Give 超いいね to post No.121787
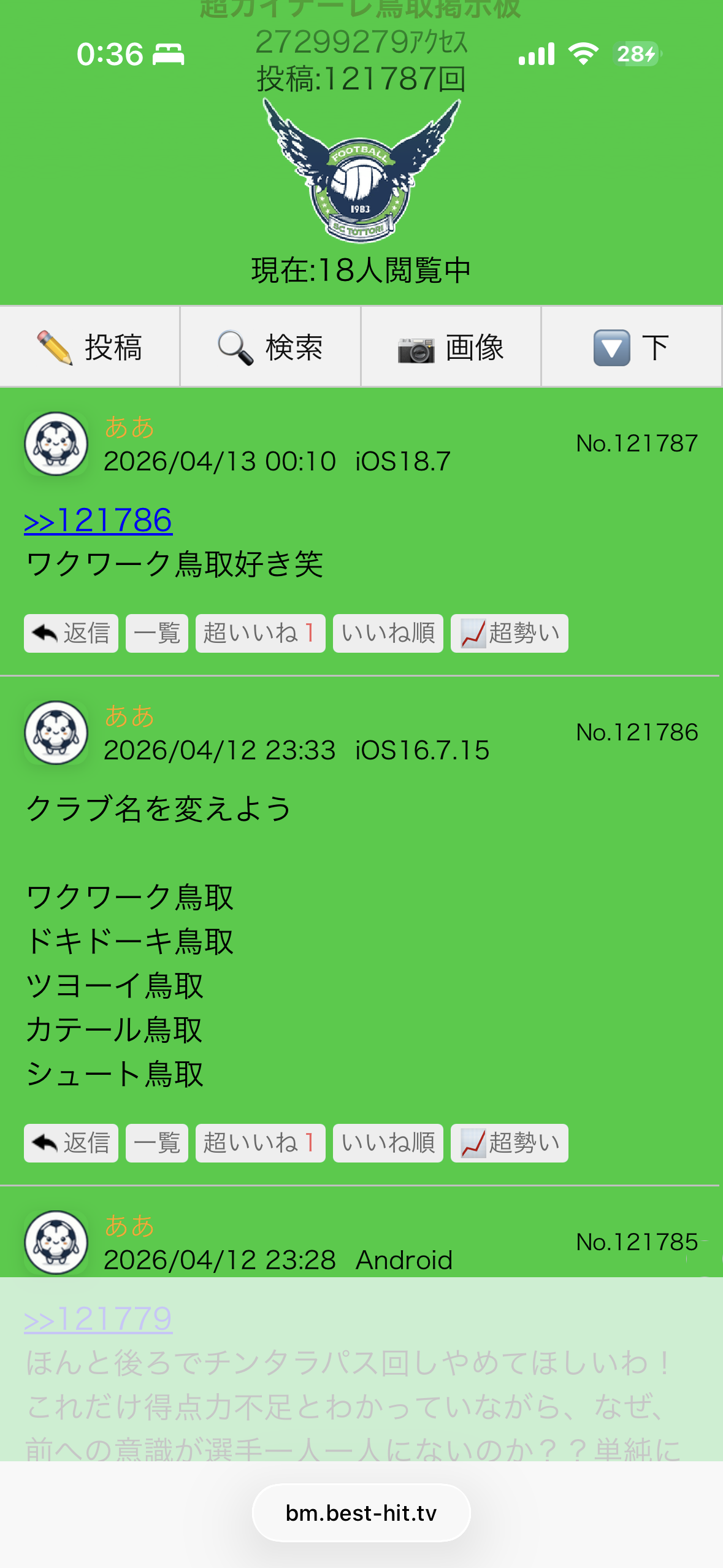 tap(260, 633)
